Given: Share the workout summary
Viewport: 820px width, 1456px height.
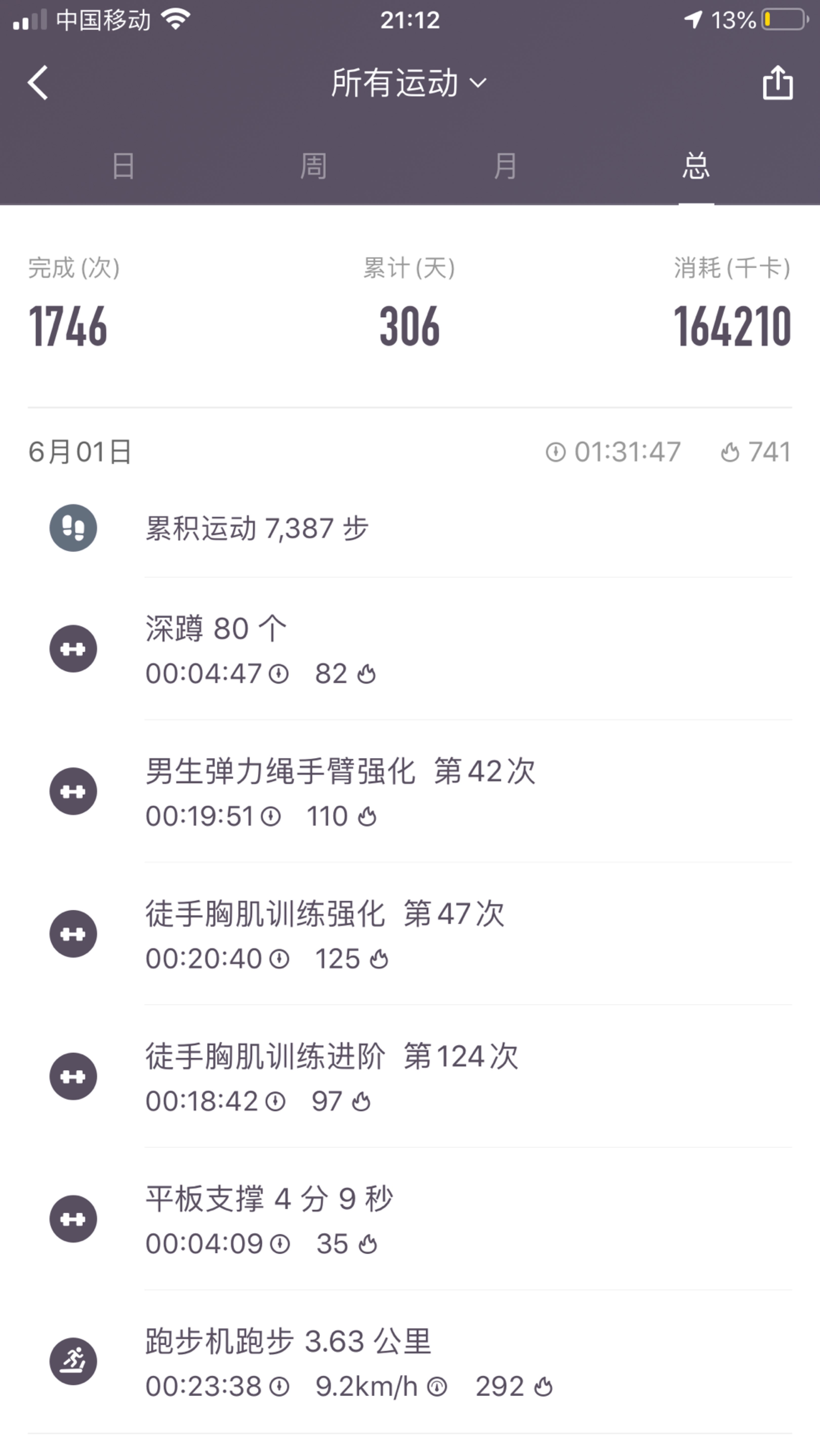Looking at the screenshot, I should click(777, 82).
